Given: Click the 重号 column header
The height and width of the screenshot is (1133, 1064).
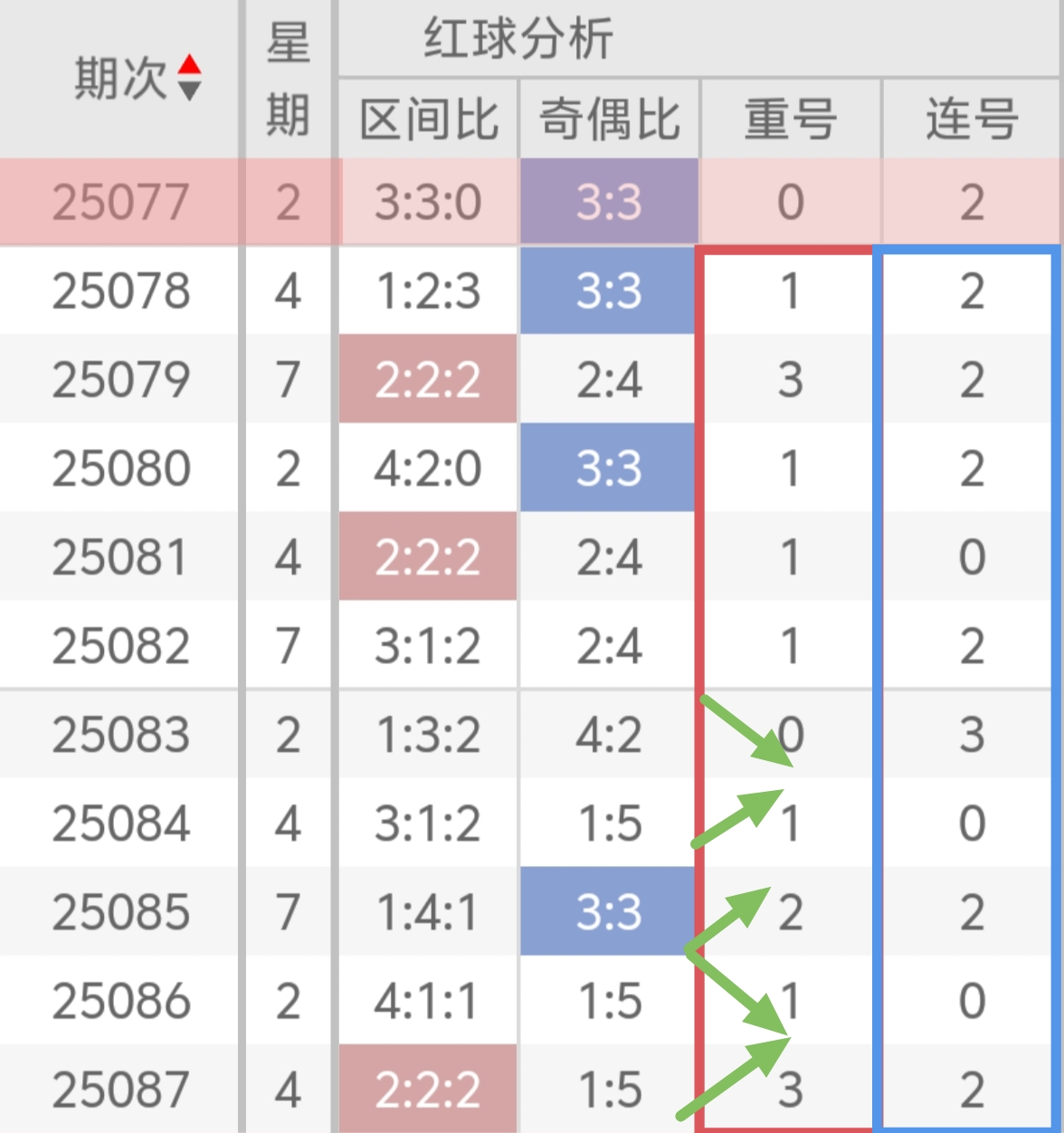Looking at the screenshot, I should 789,118.
